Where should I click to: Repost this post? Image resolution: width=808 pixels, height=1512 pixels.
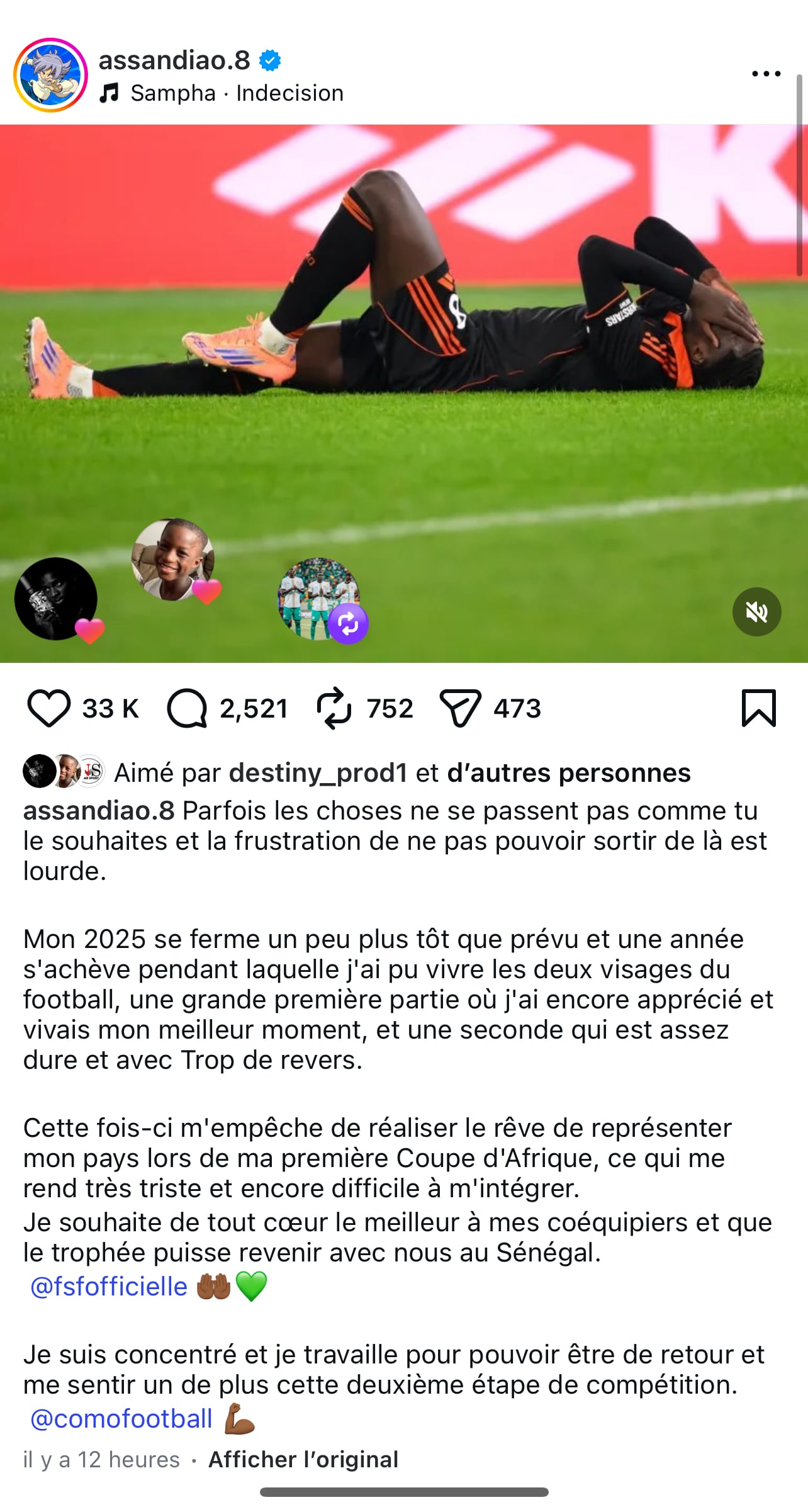point(334,708)
